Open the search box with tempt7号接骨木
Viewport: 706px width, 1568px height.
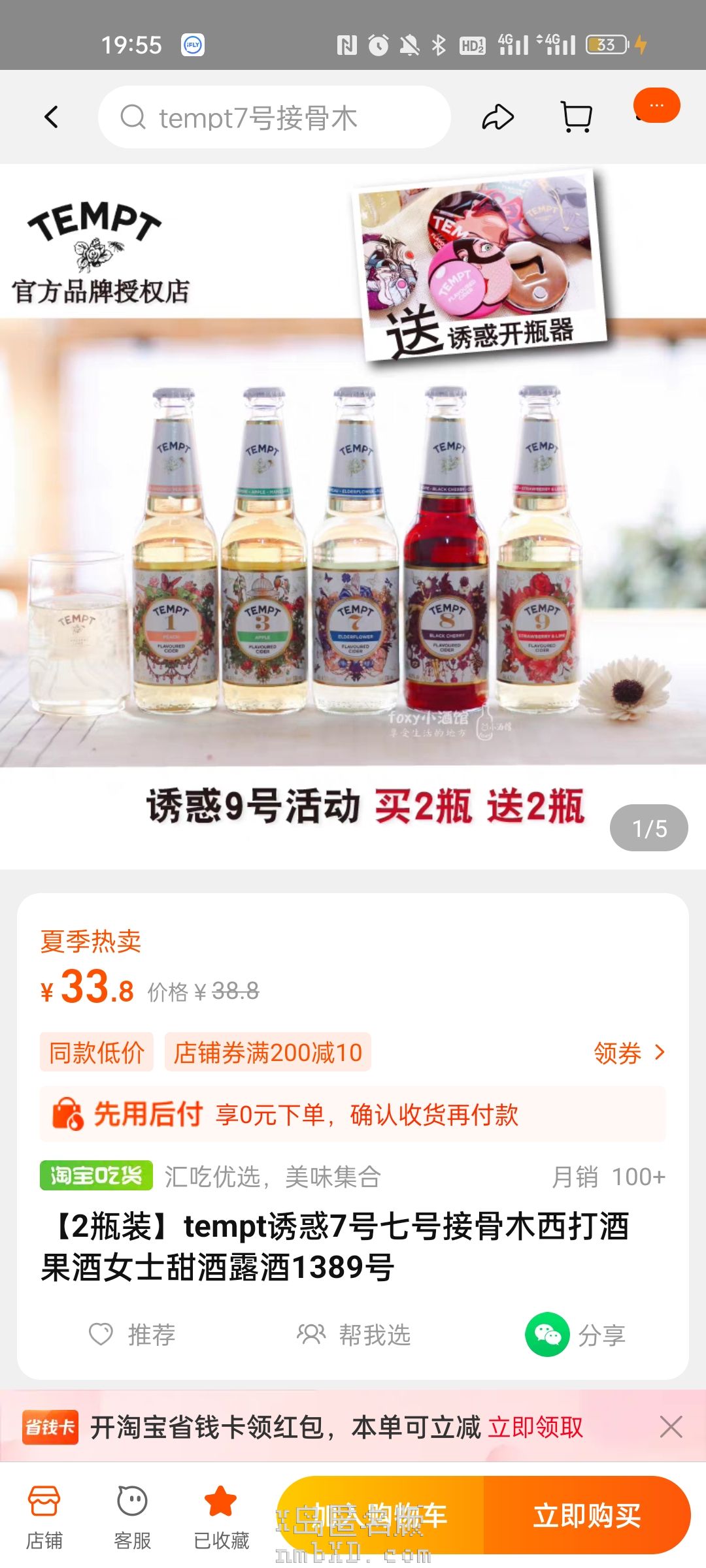pos(275,118)
